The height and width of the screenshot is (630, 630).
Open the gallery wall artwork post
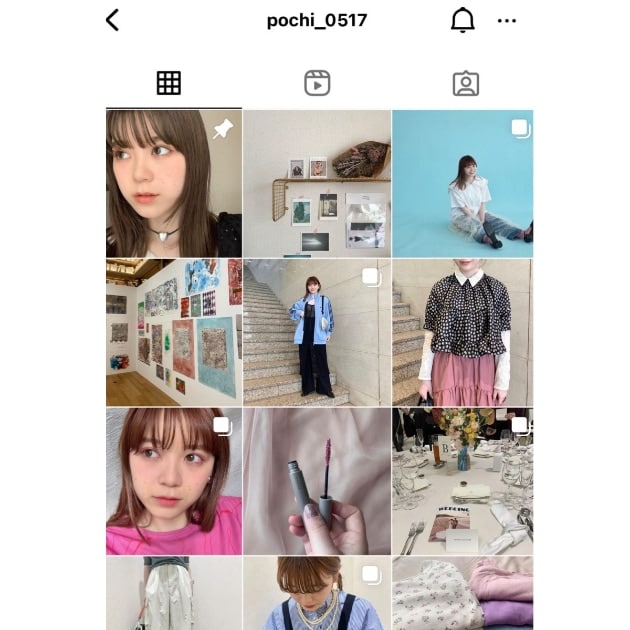click(173, 332)
